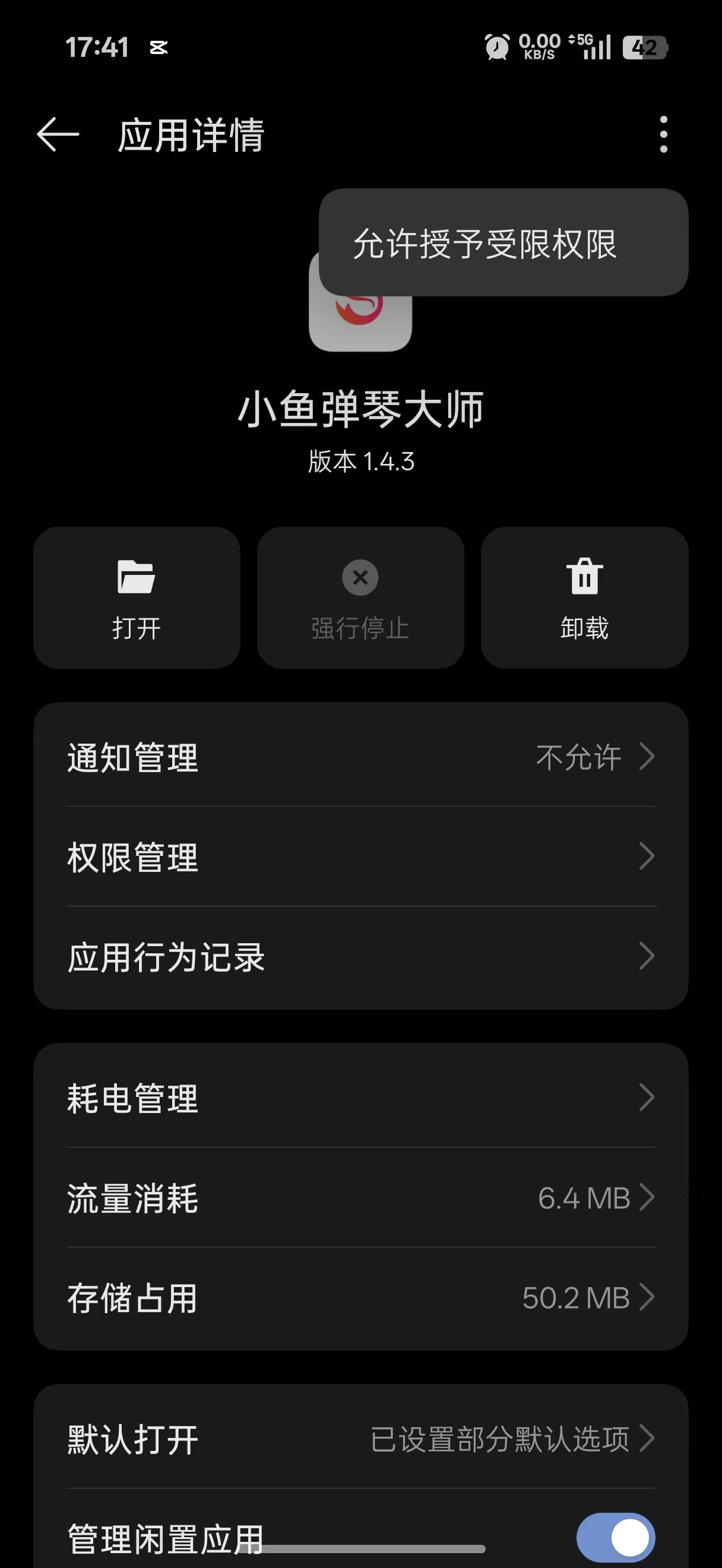Tap the disabled 强行停止 stop icon
Screen dimensions: 722x1568
tap(360, 578)
